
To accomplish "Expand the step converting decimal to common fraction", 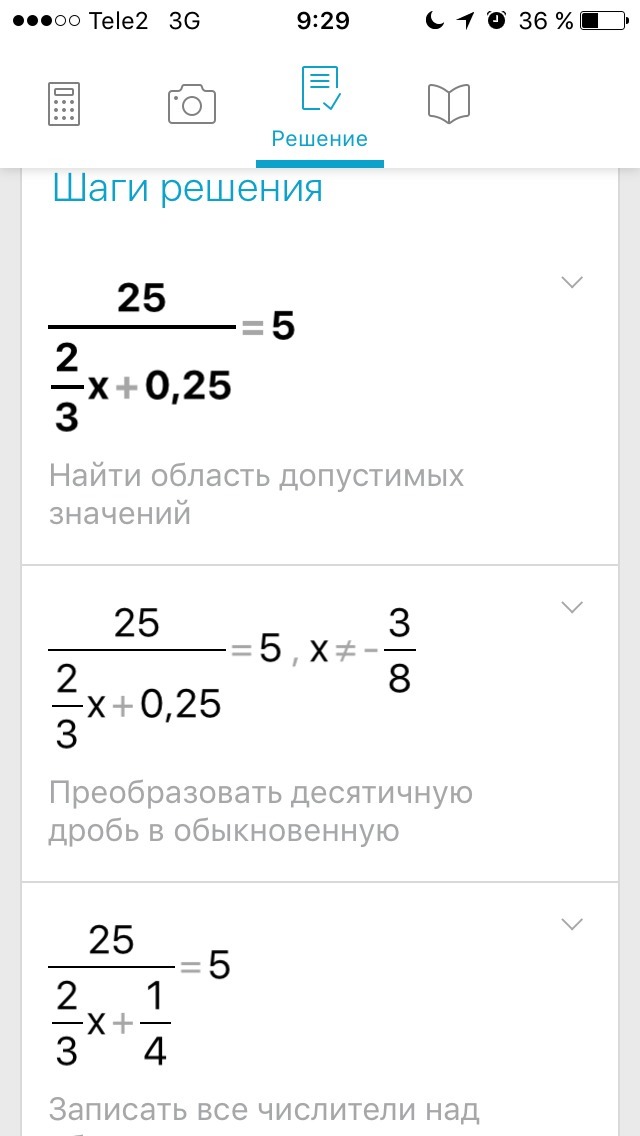I will pyautogui.click(x=573, y=607).
